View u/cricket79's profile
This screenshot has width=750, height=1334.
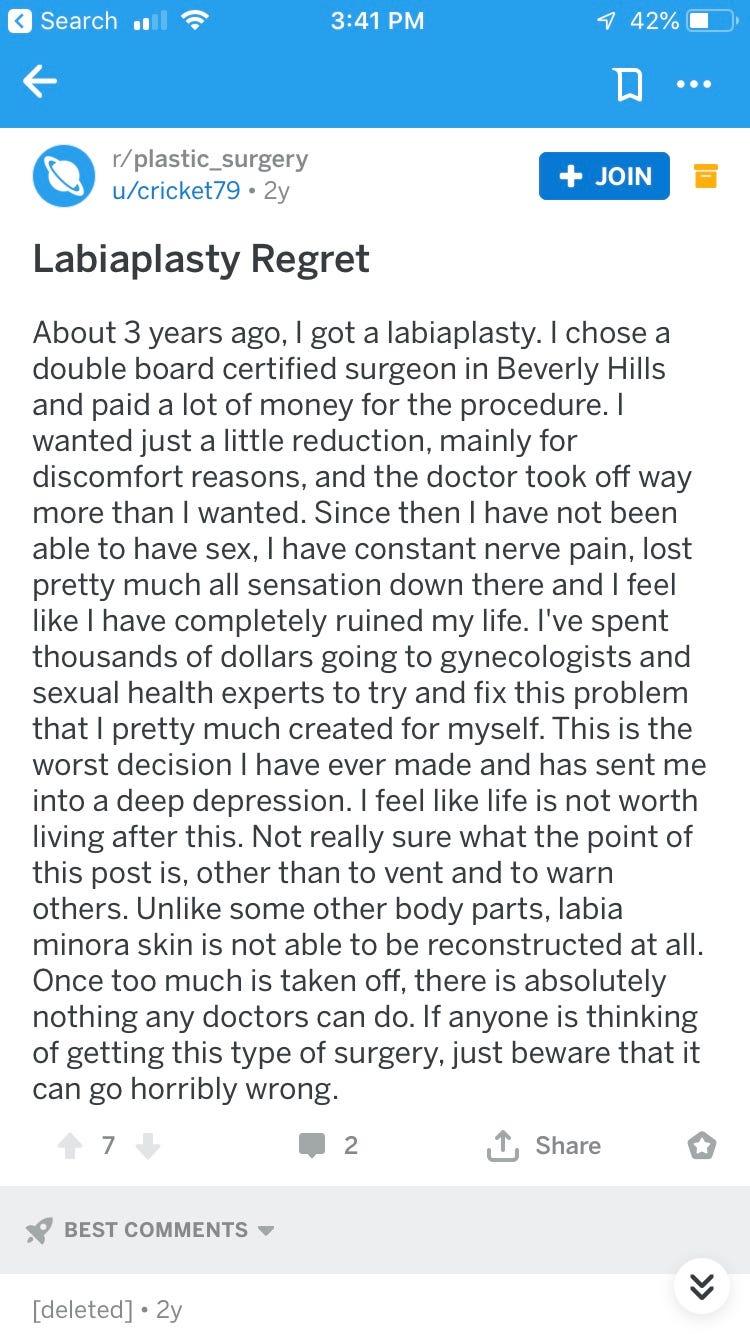[x=176, y=190]
